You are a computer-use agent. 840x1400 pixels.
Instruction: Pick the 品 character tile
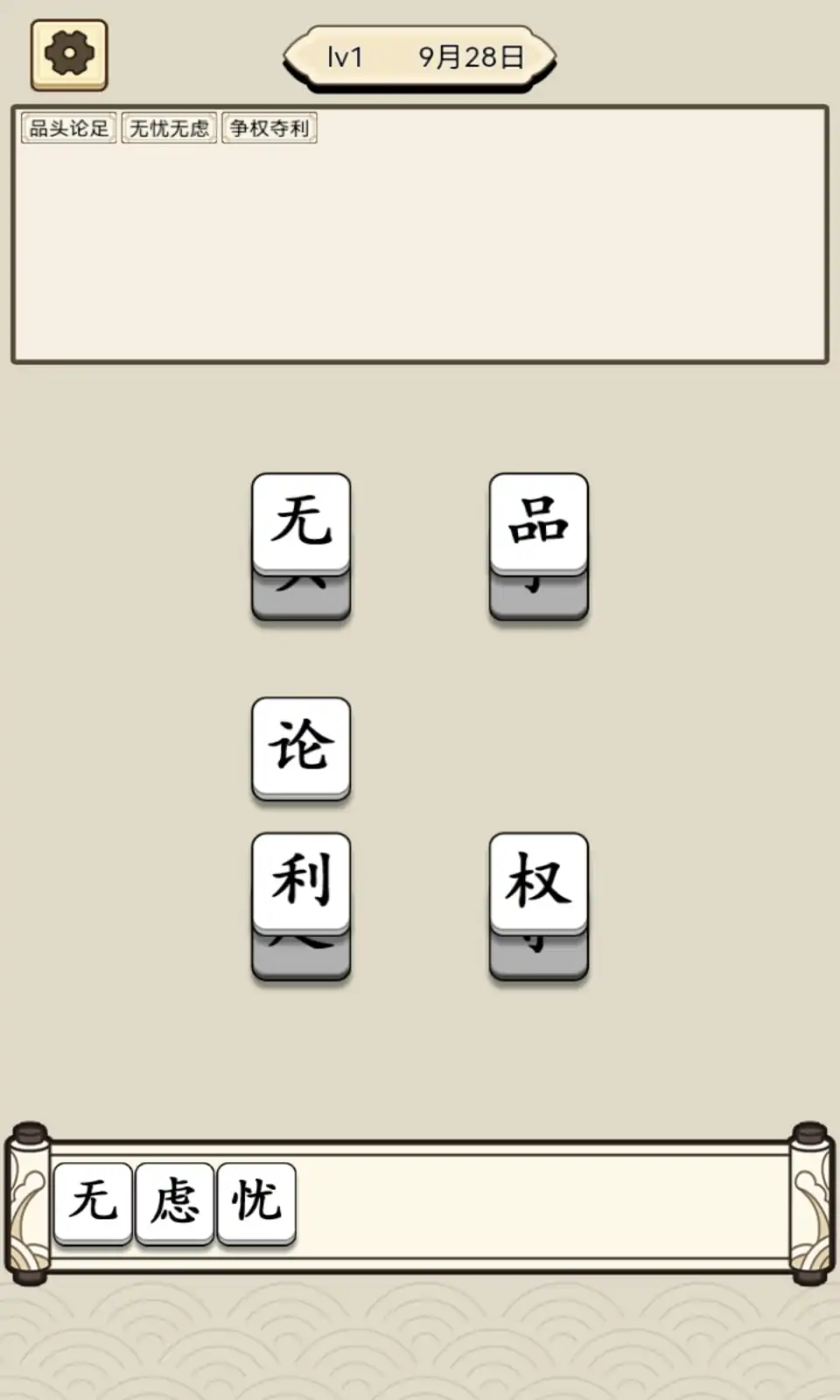[538, 521]
